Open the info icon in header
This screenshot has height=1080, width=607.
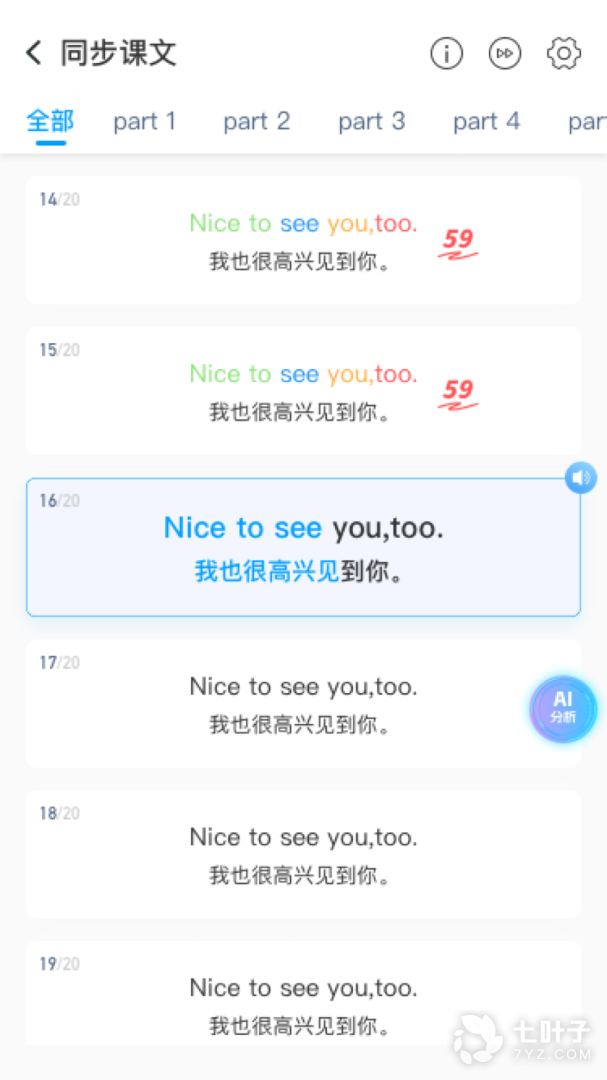(447, 54)
